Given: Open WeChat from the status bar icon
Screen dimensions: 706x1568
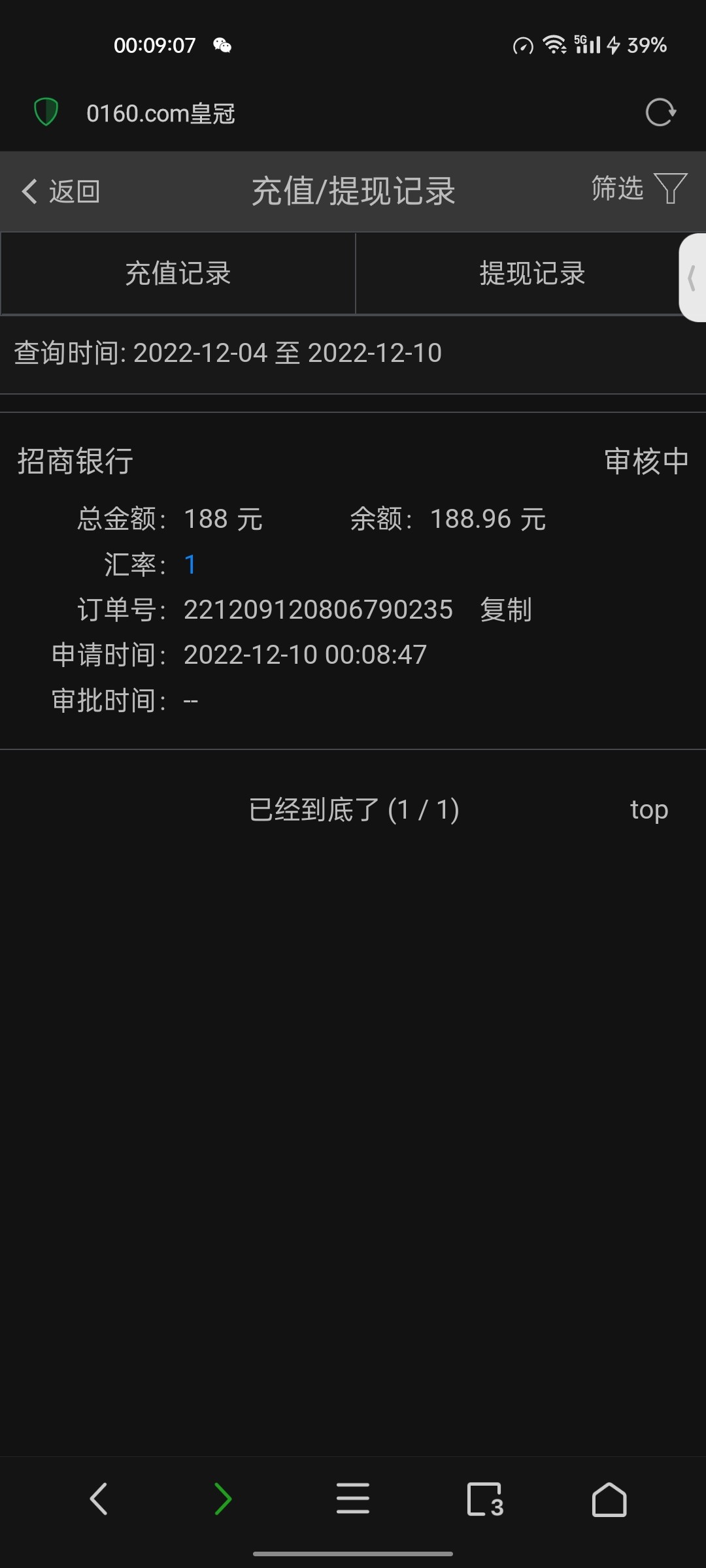Looking at the screenshot, I should pos(222,46).
